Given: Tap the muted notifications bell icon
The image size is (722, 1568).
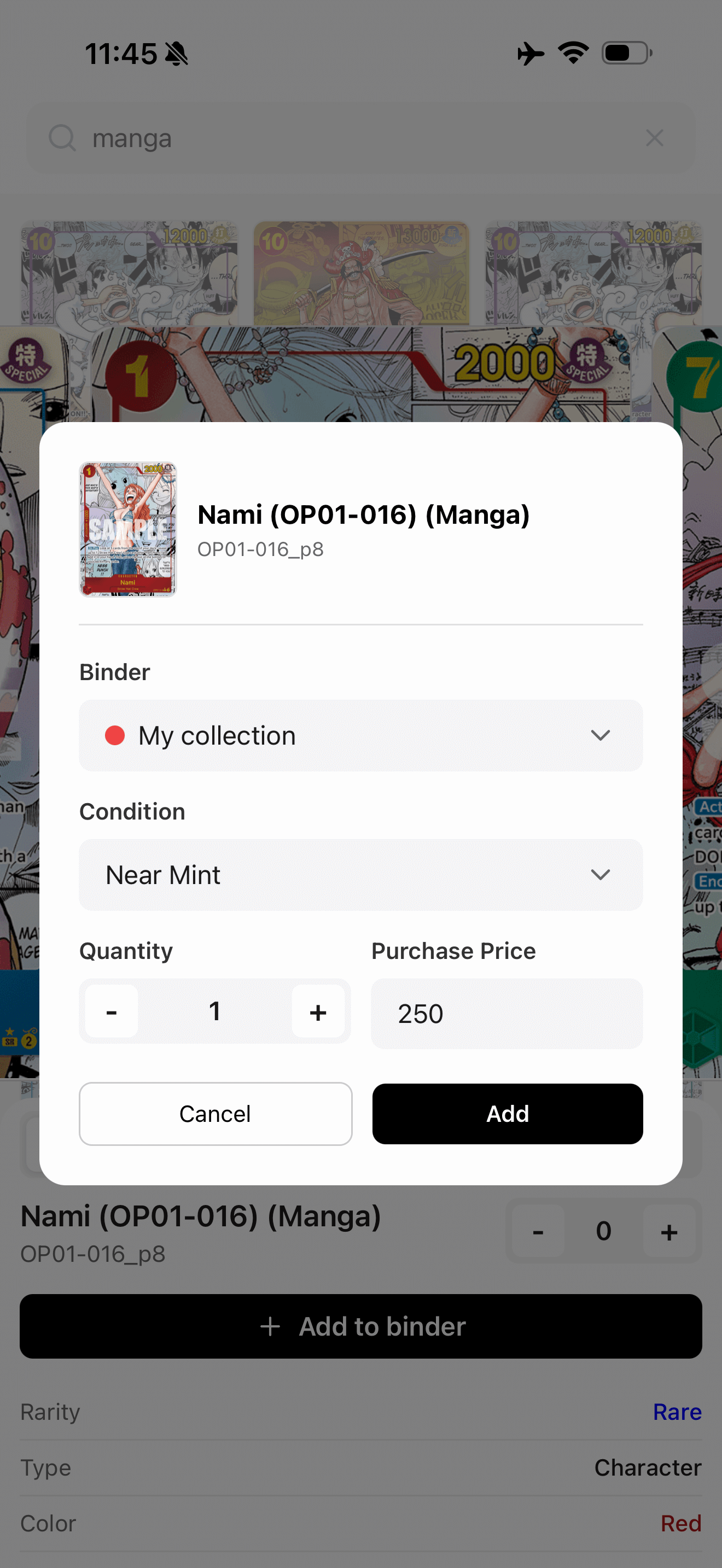Looking at the screenshot, I should [176, 54].
